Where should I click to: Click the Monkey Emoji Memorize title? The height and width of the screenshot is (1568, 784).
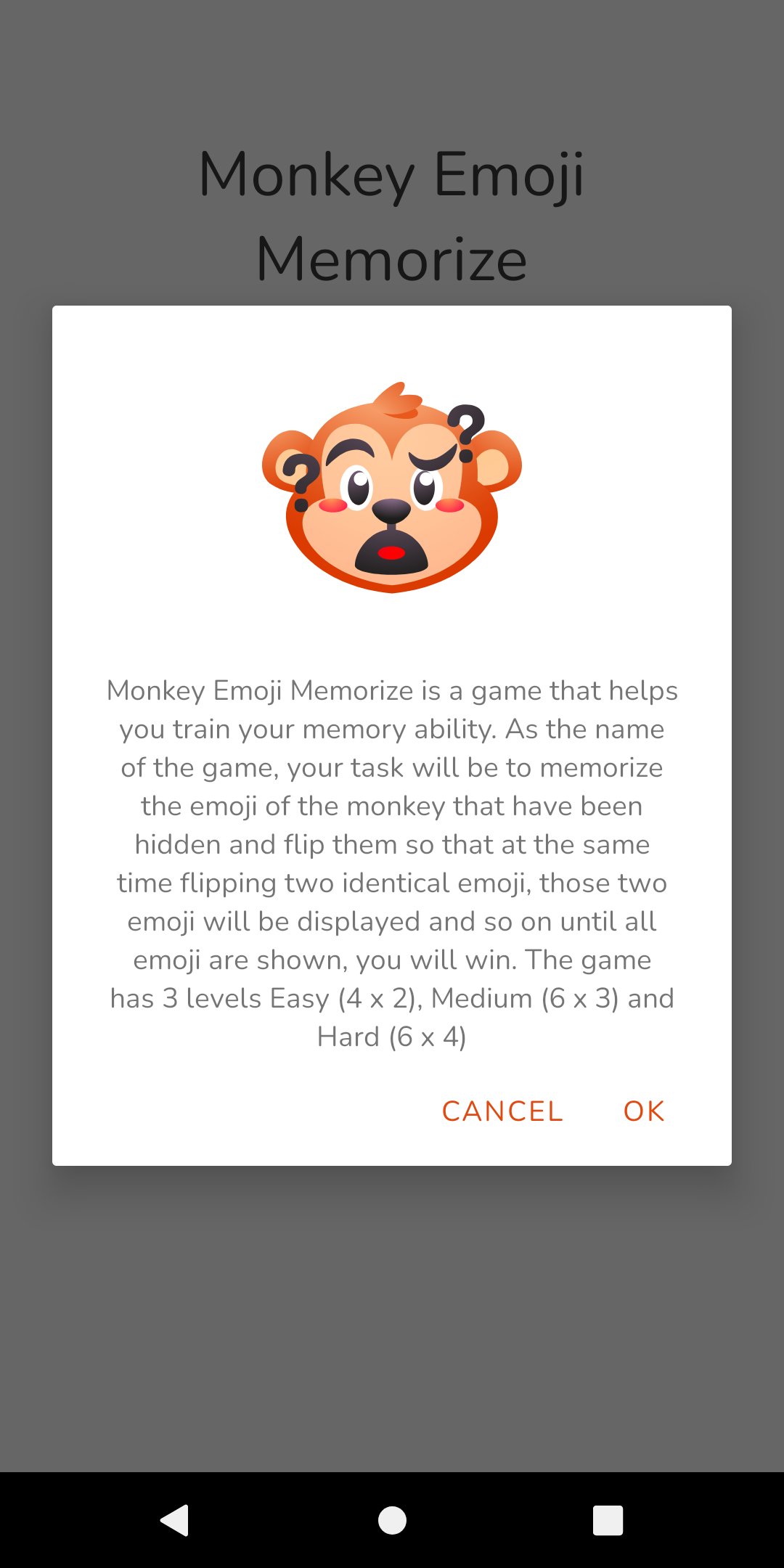coord(392,214)
